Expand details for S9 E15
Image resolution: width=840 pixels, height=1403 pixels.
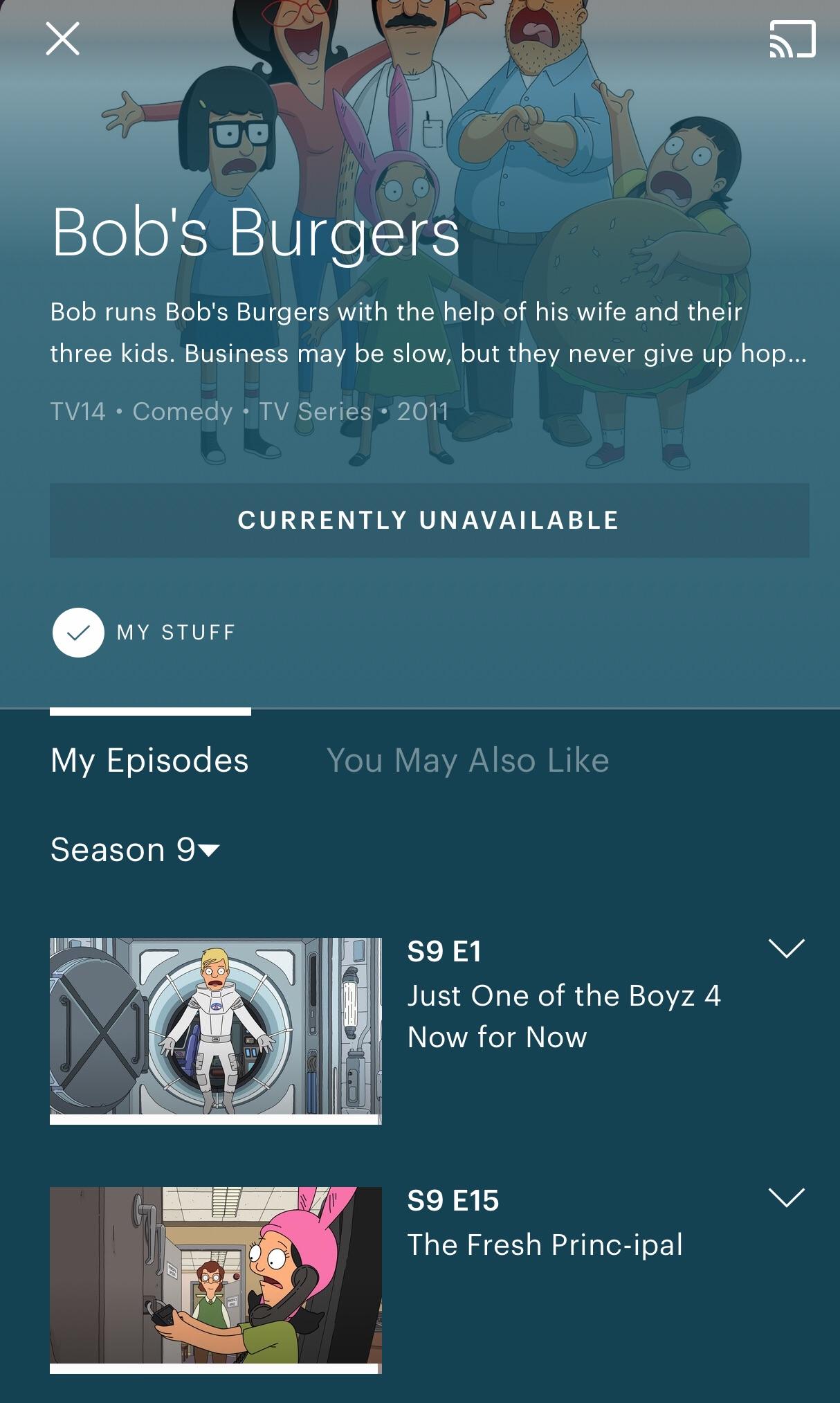point(786,1197)
